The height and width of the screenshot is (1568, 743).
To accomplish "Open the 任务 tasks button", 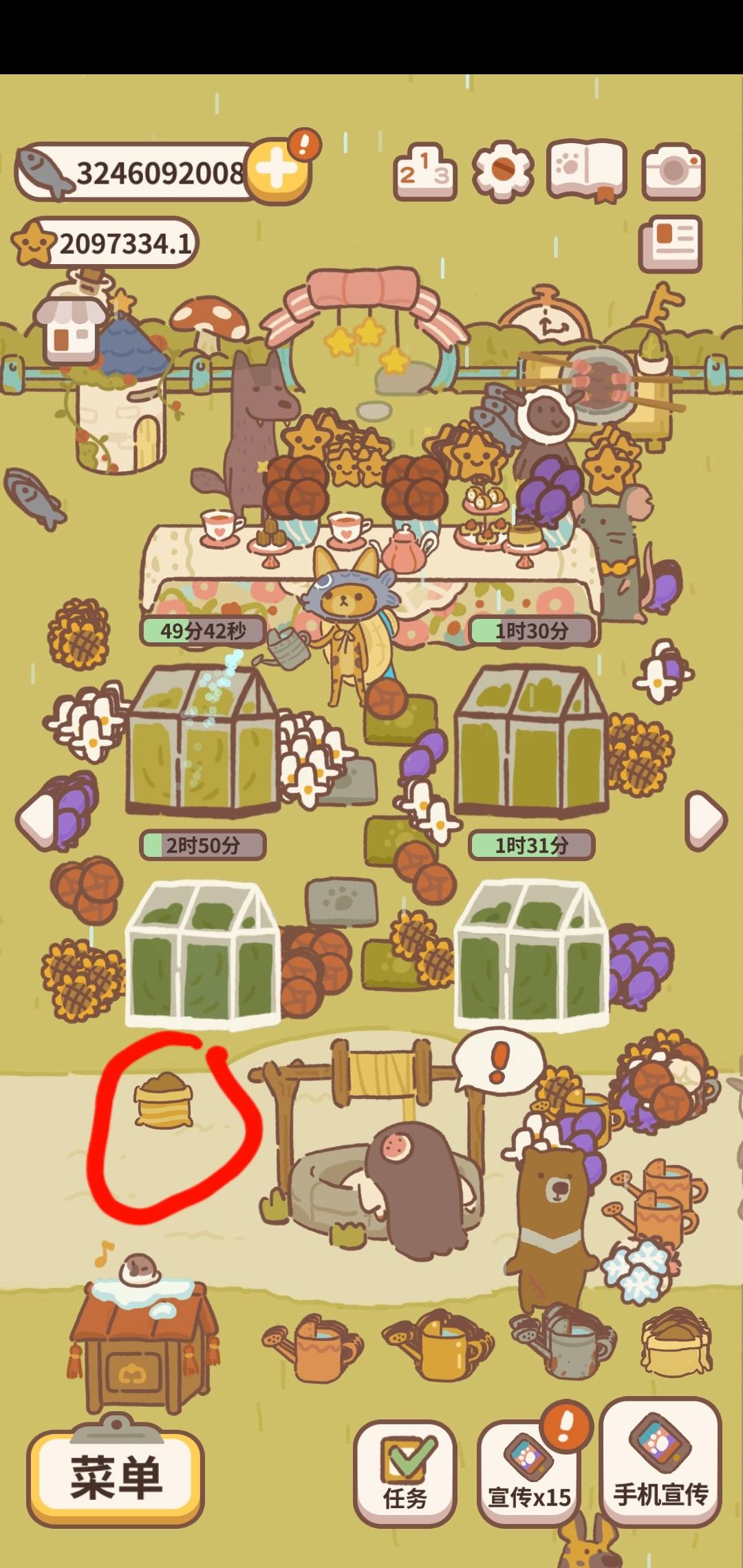I will tap(405, 1474).
